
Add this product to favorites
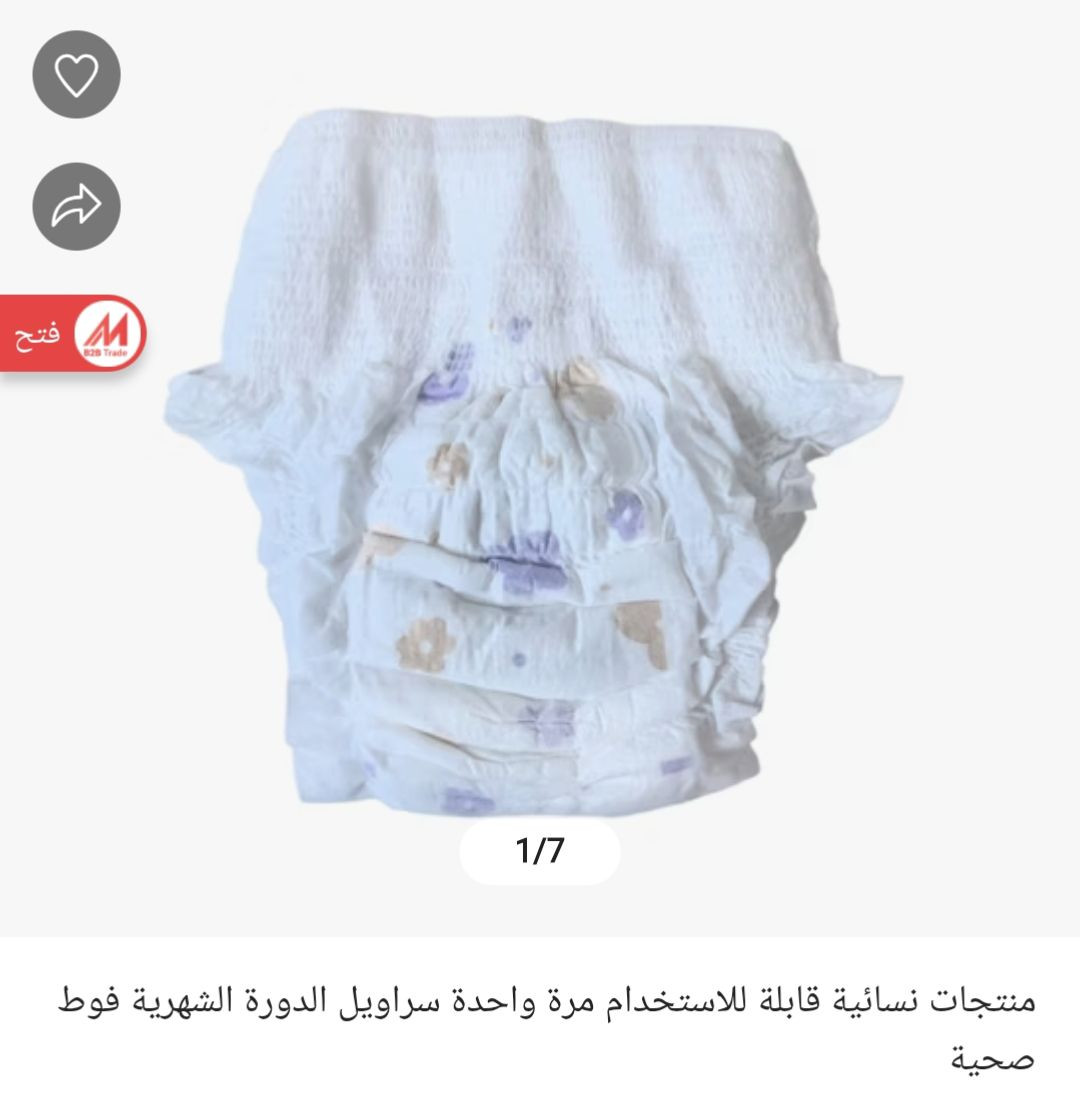(x=76, y=75)
